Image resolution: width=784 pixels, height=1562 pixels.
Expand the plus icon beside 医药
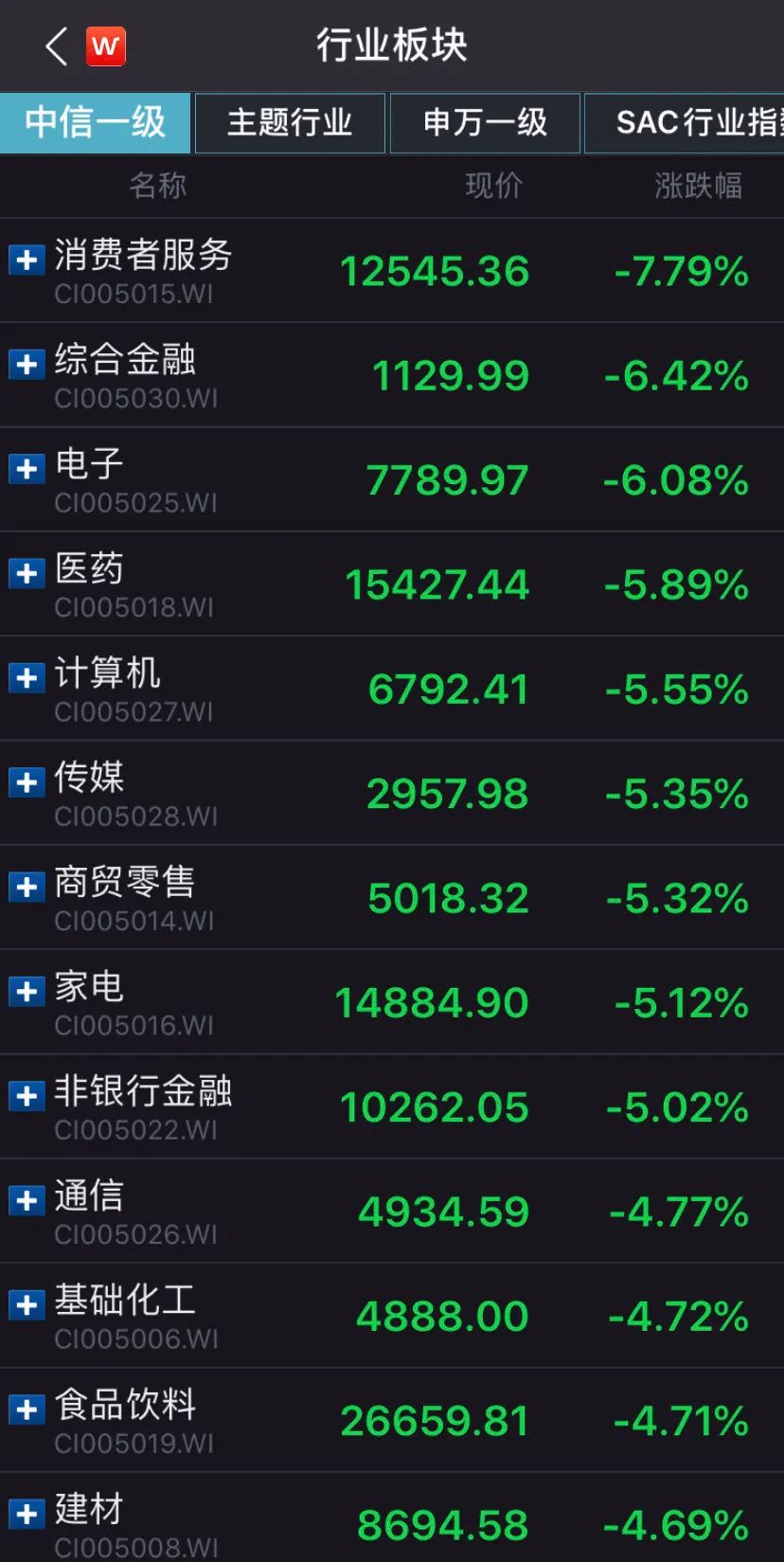[x=27, y=573]
